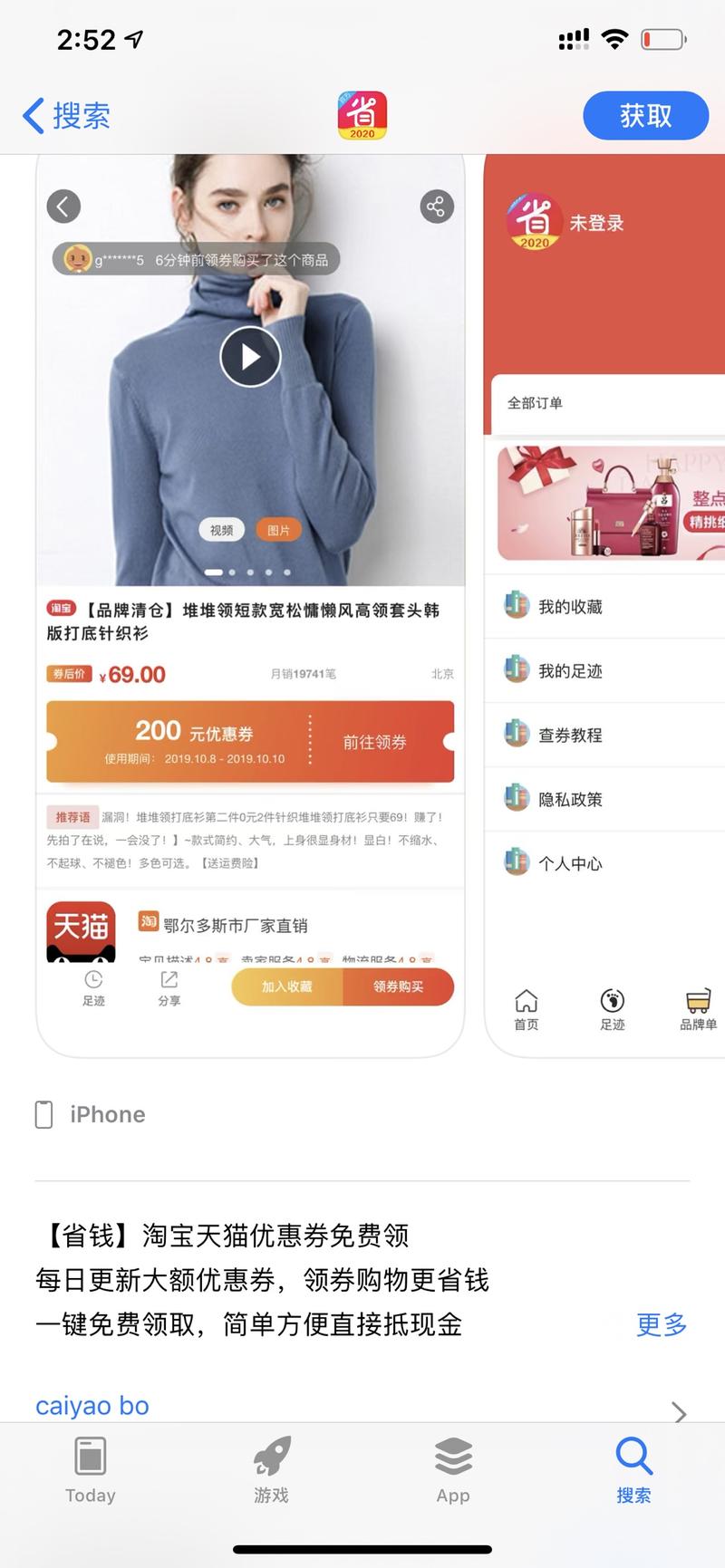The image size is (725, 1568).
Task: Tap the 获取 button to get the app
Action: click(644, 116)
